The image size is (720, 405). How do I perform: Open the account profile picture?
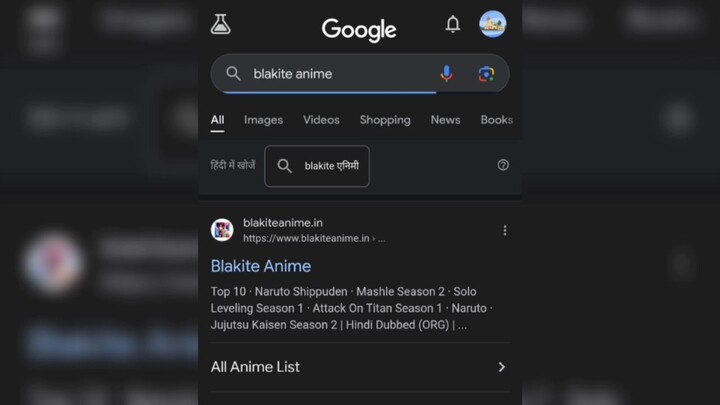(x=492, y=24)
